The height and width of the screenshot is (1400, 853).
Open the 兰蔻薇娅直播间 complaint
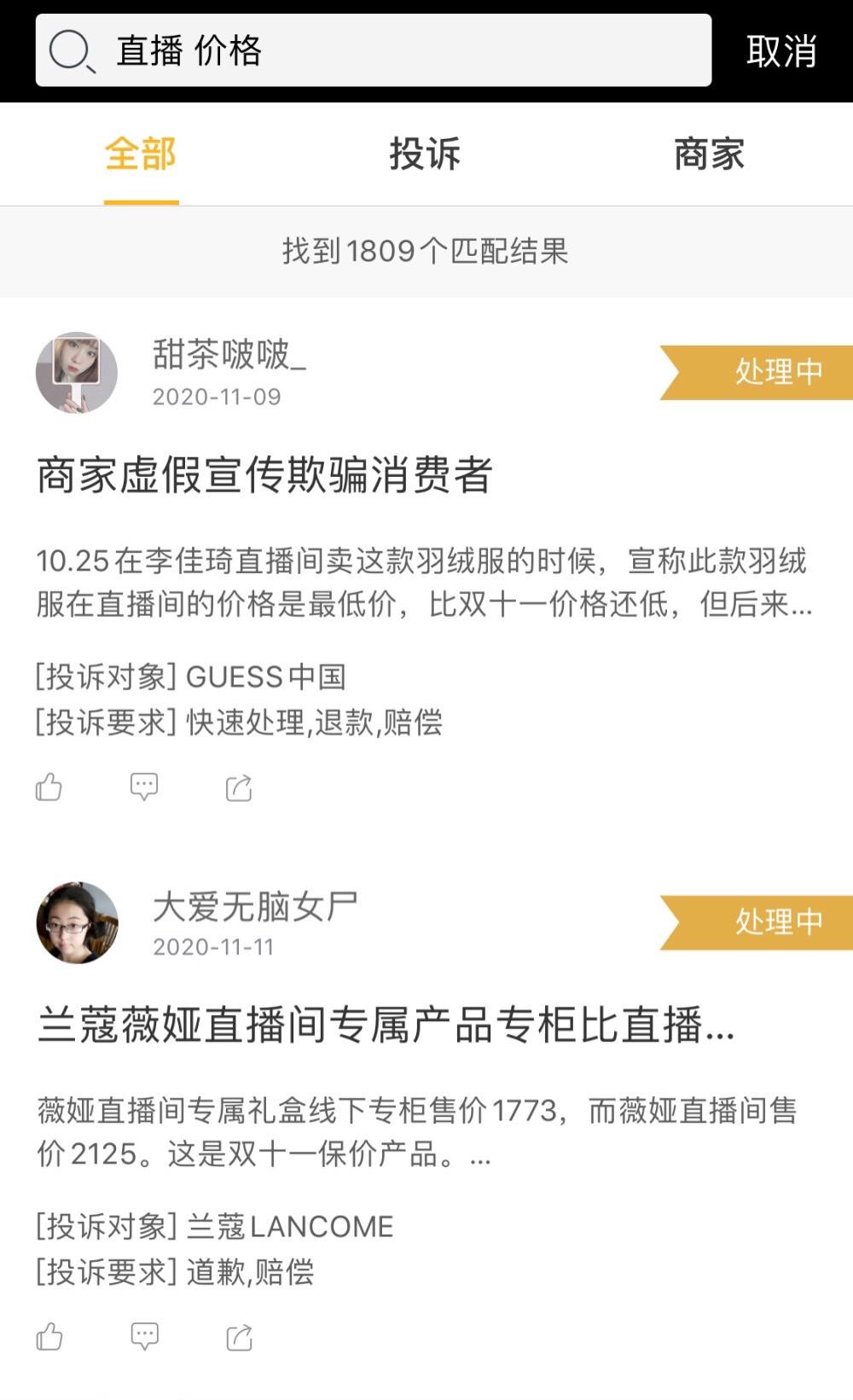point(386,1025)
